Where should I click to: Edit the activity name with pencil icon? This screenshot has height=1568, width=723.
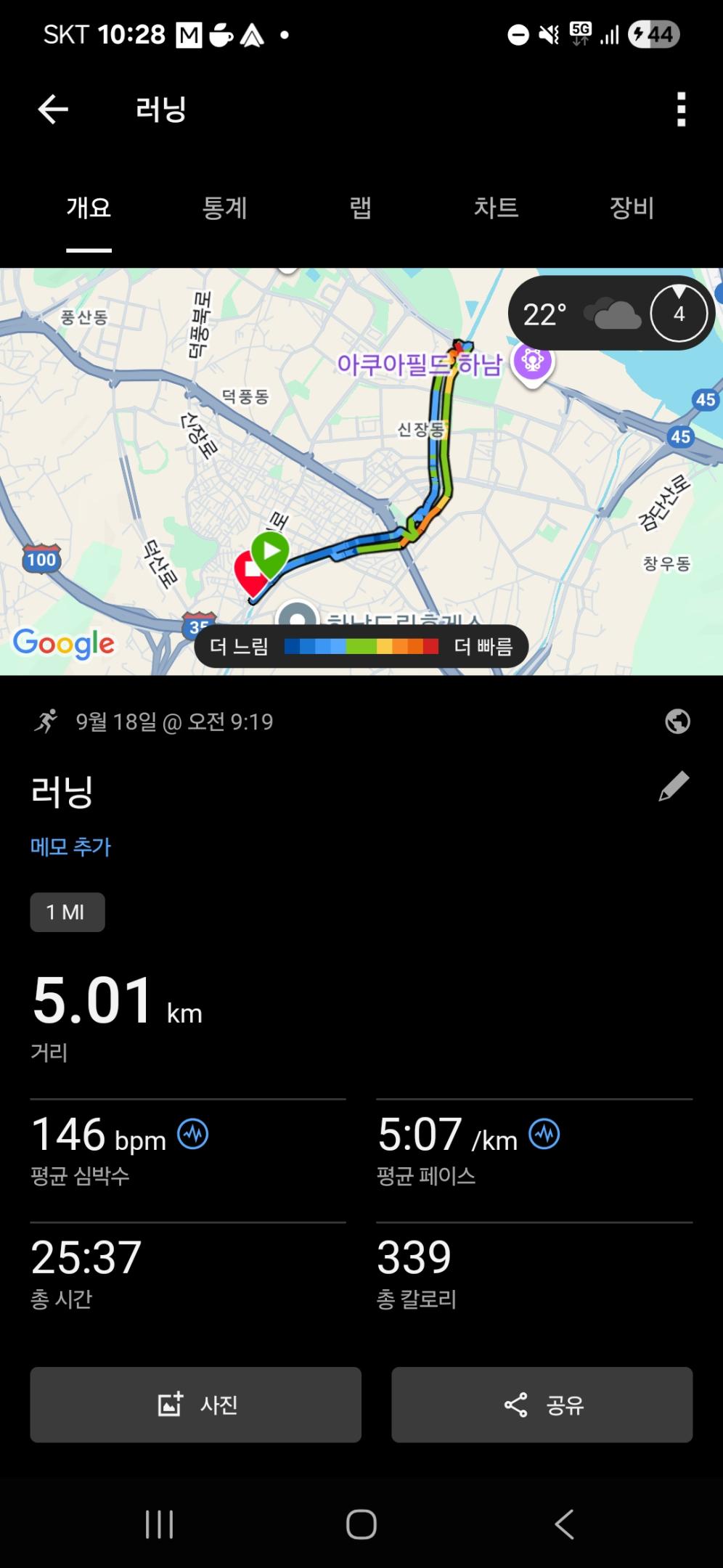tap(674, 787)
